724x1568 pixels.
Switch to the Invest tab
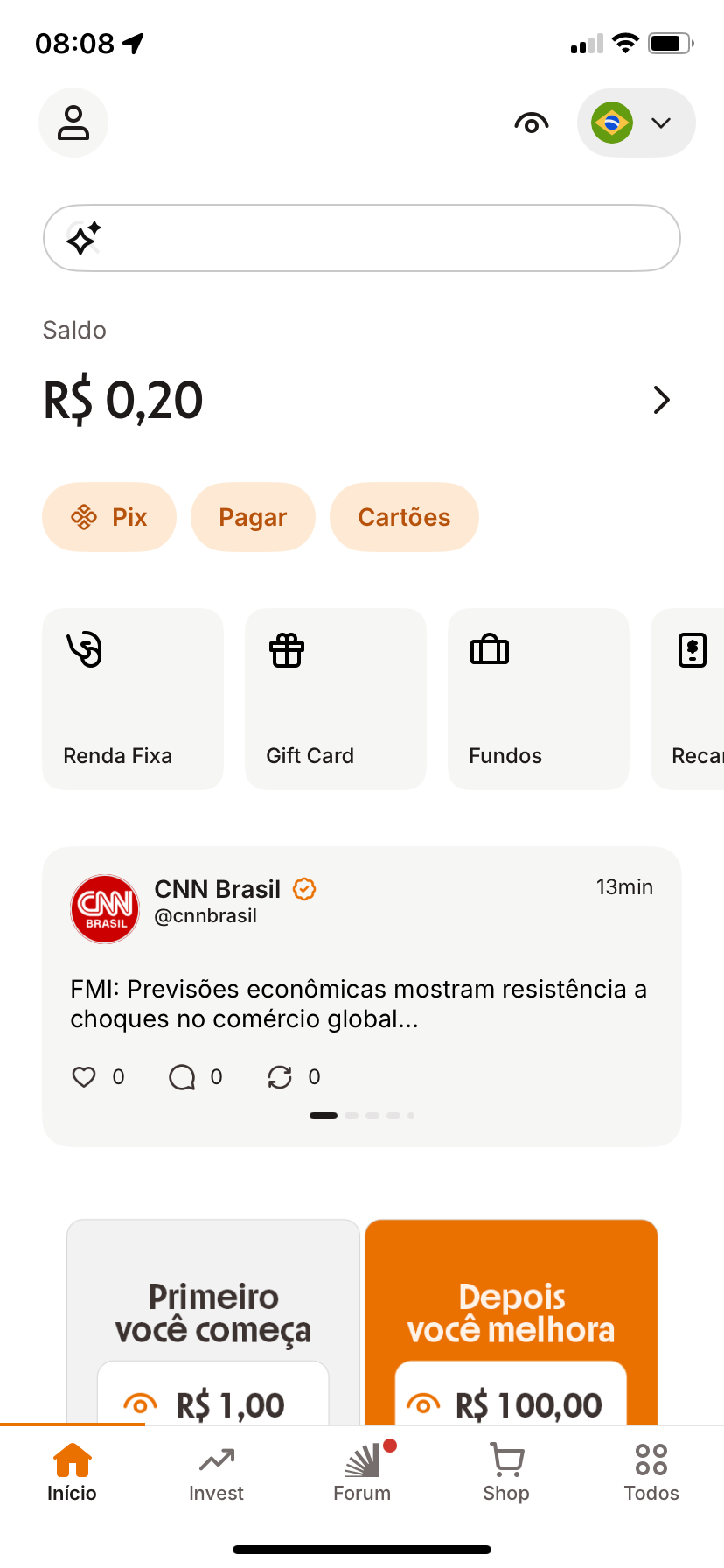216,1472
